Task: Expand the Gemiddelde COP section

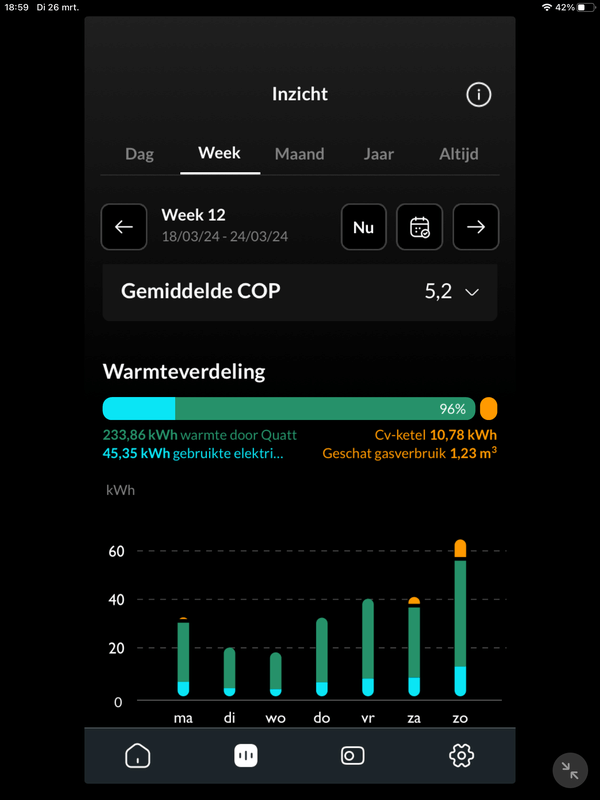Action: coord(300,292)
